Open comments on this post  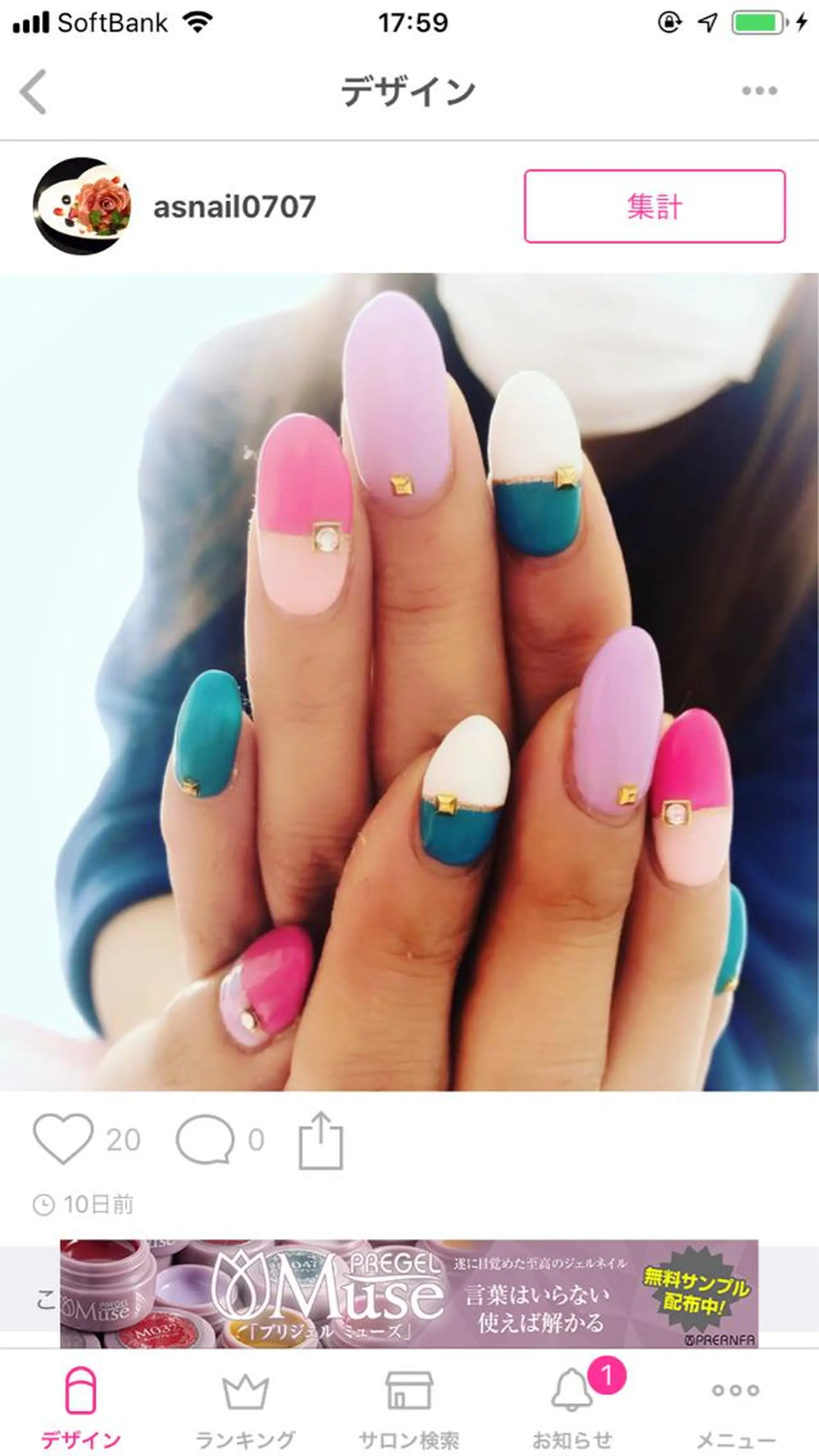[x=205, y=1139]
